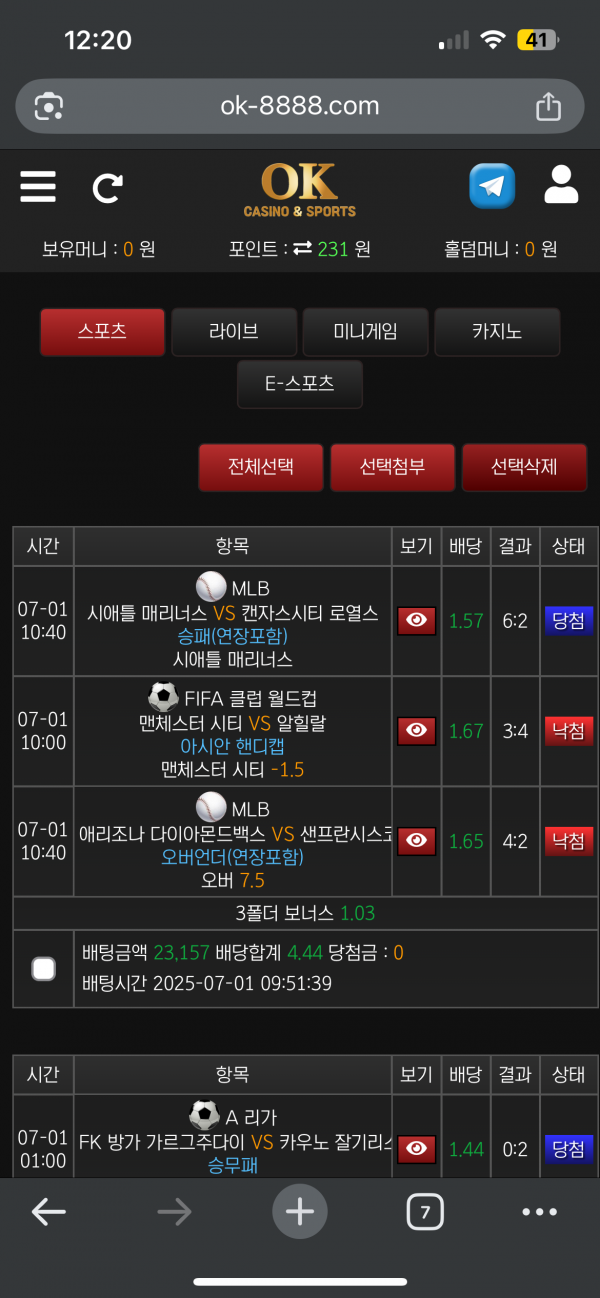Switch to the 미니게임 tab
This screenshot has height=1298, width=600.
coord(365,332)
